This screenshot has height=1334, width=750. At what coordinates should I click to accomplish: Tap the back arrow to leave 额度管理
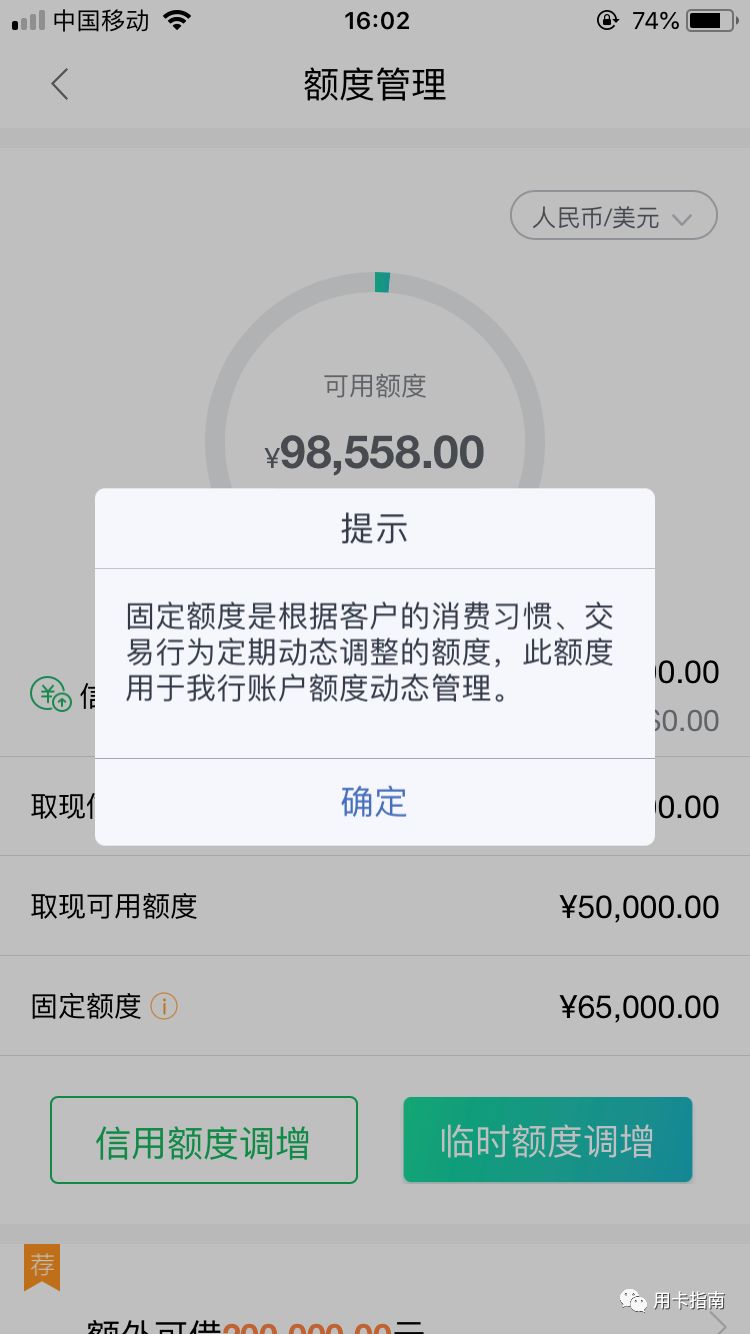(x=60, y=85)
